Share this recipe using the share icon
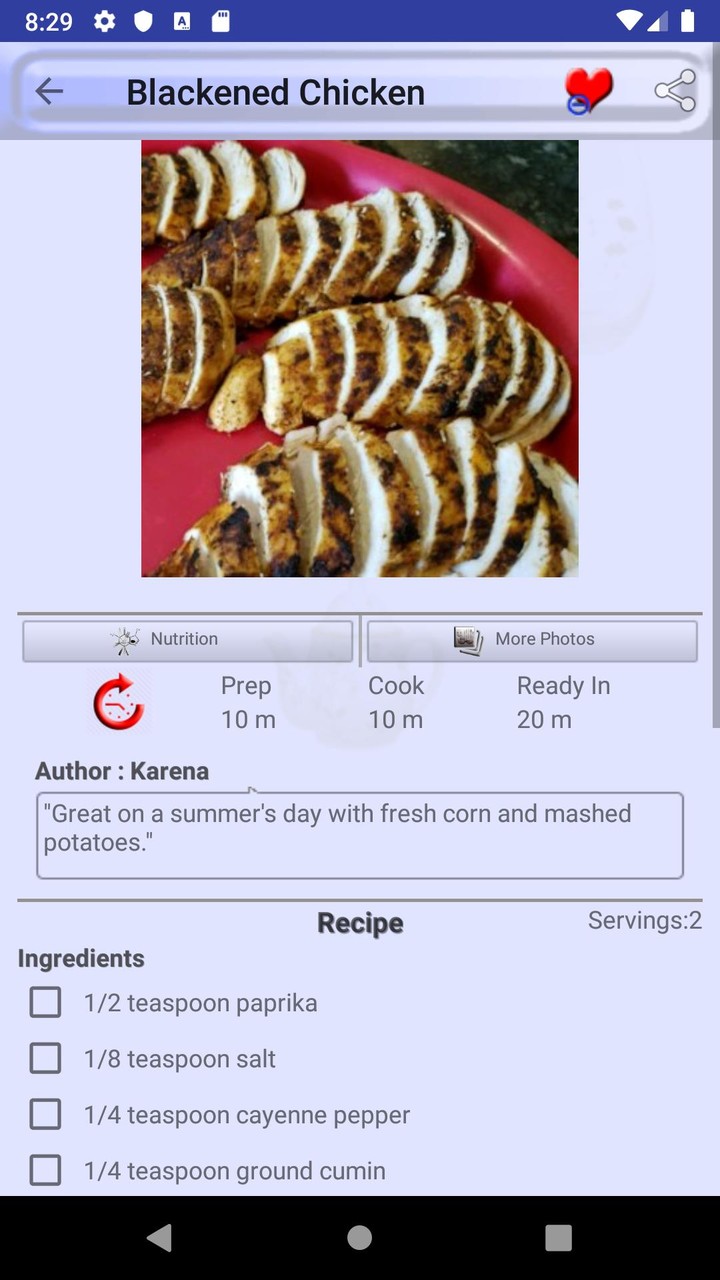The image size is (720, 1280). coord(675,90)
